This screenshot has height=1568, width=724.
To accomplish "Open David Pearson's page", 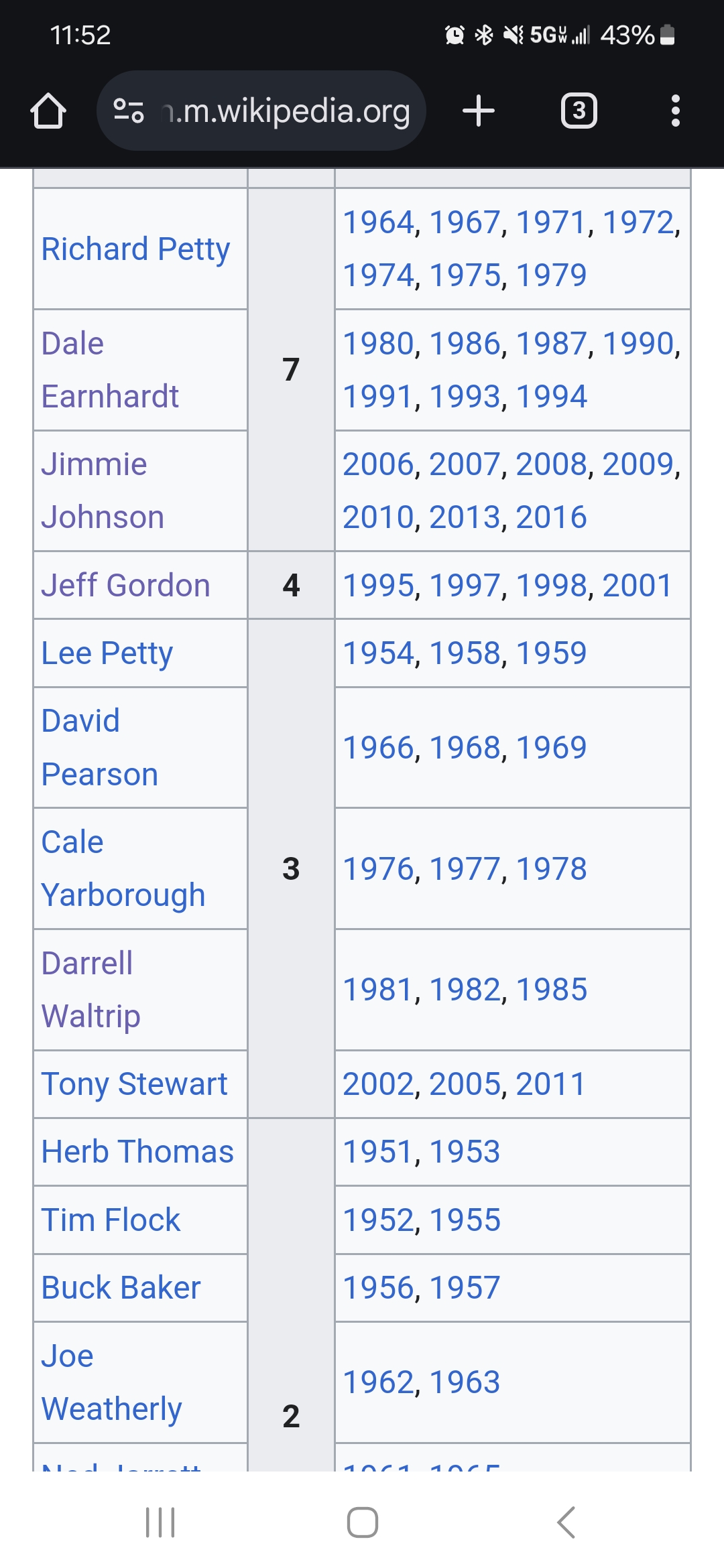I will (99, 748).
